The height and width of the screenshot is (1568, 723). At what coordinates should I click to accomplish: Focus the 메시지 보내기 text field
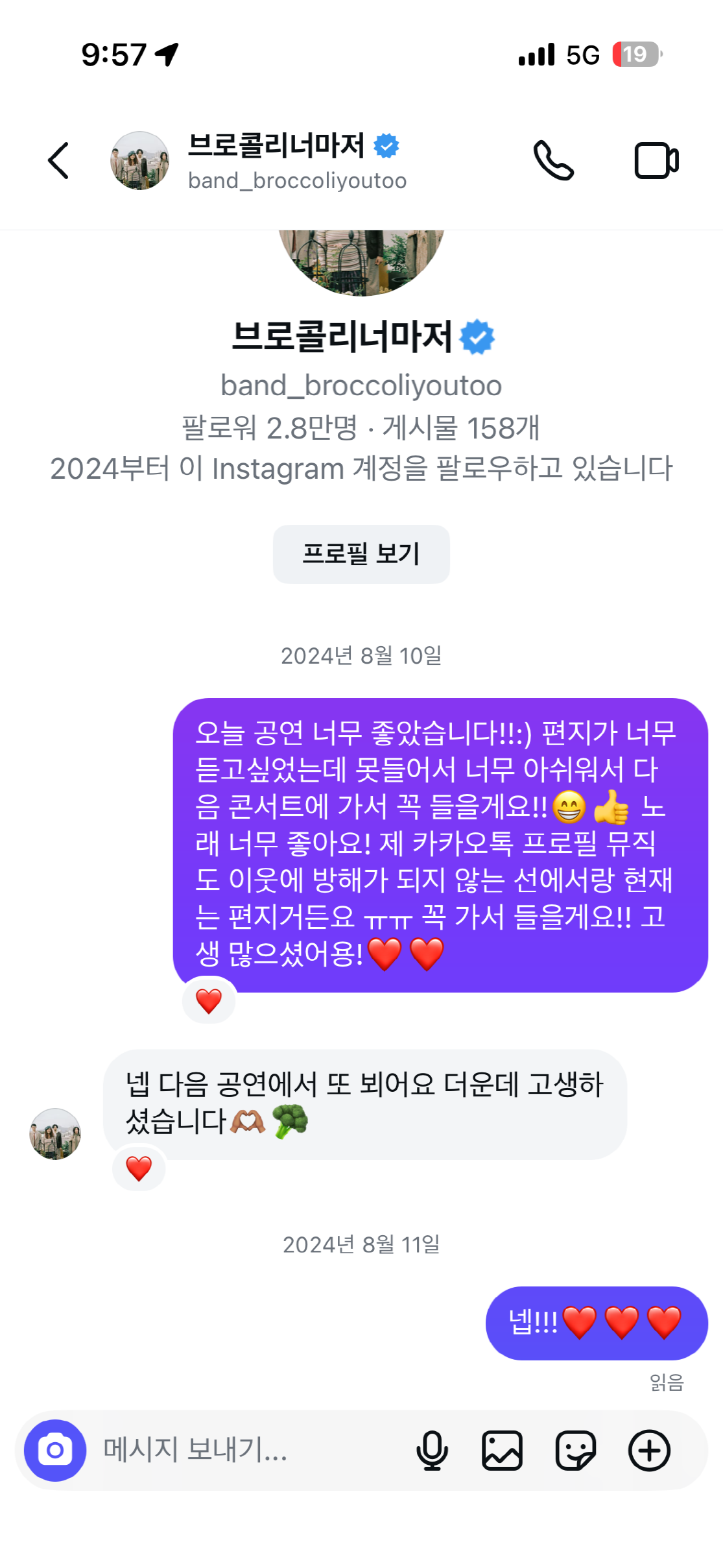246,1450
